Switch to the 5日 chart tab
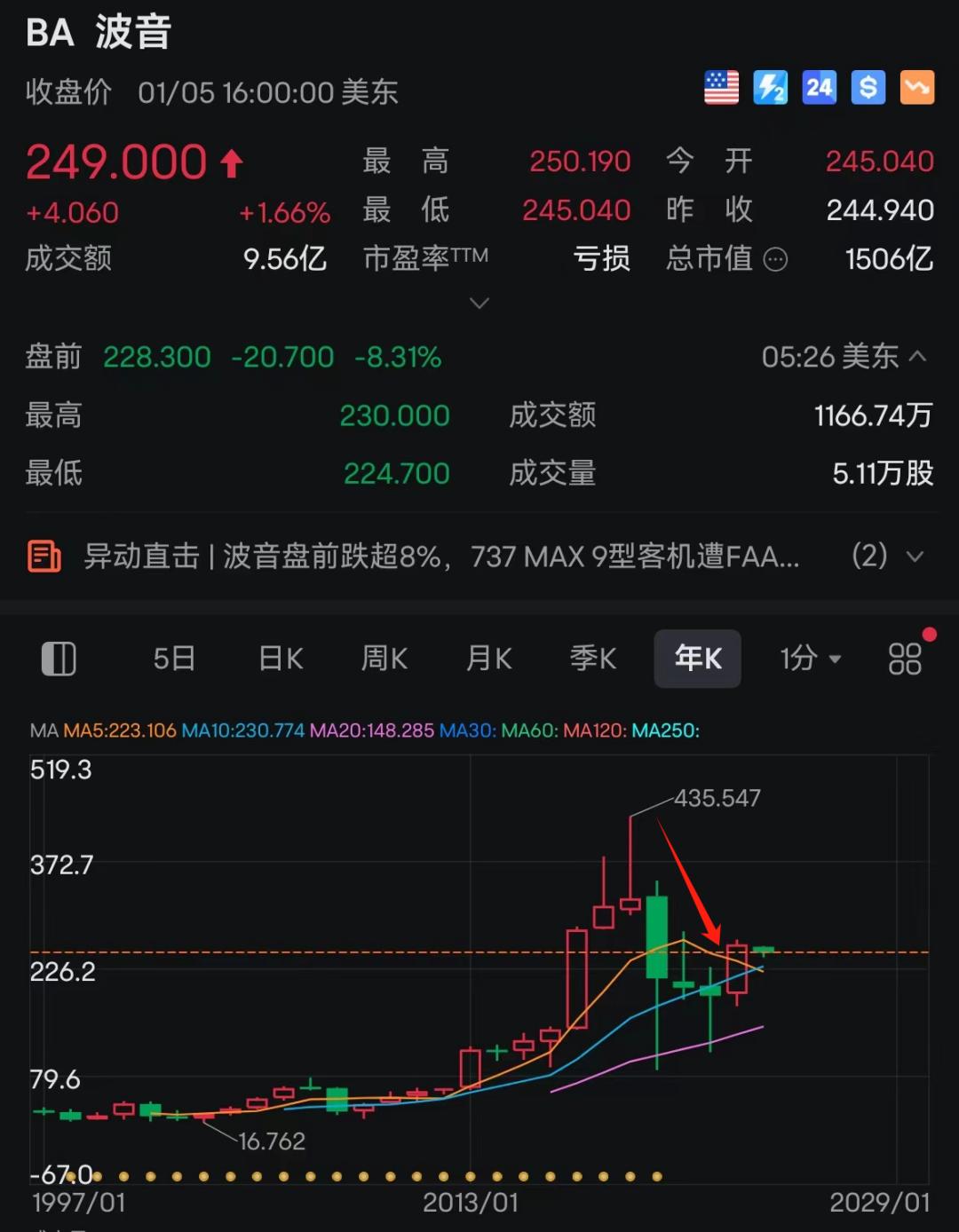Screen dimensions: 959x1232 (174, 659)
